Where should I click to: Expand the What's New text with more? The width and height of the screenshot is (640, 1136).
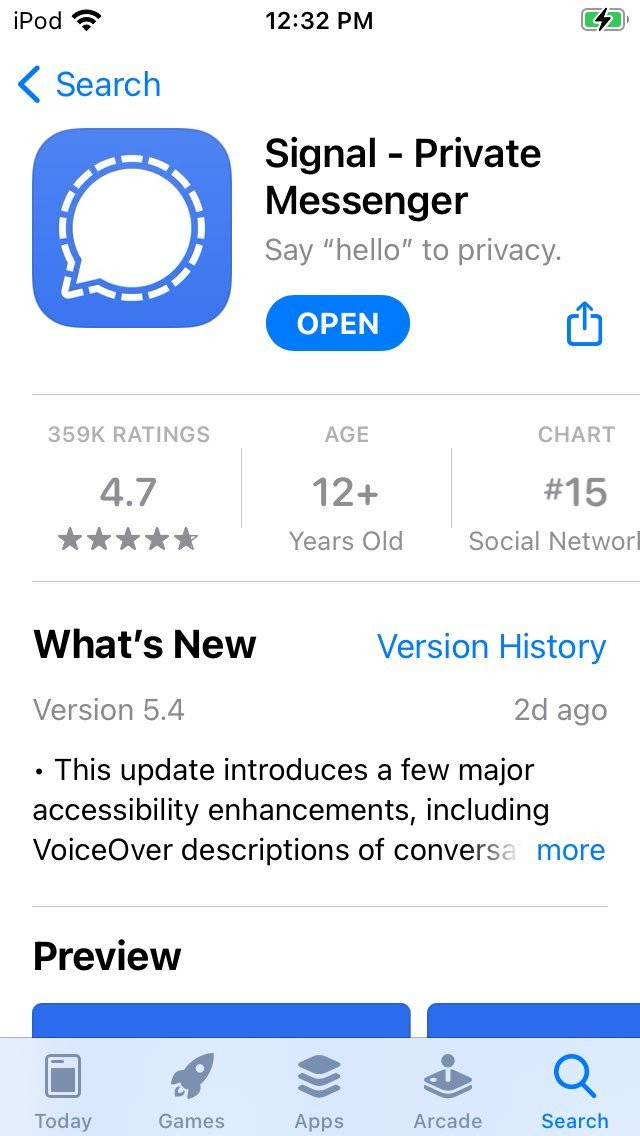pos(570,850)
